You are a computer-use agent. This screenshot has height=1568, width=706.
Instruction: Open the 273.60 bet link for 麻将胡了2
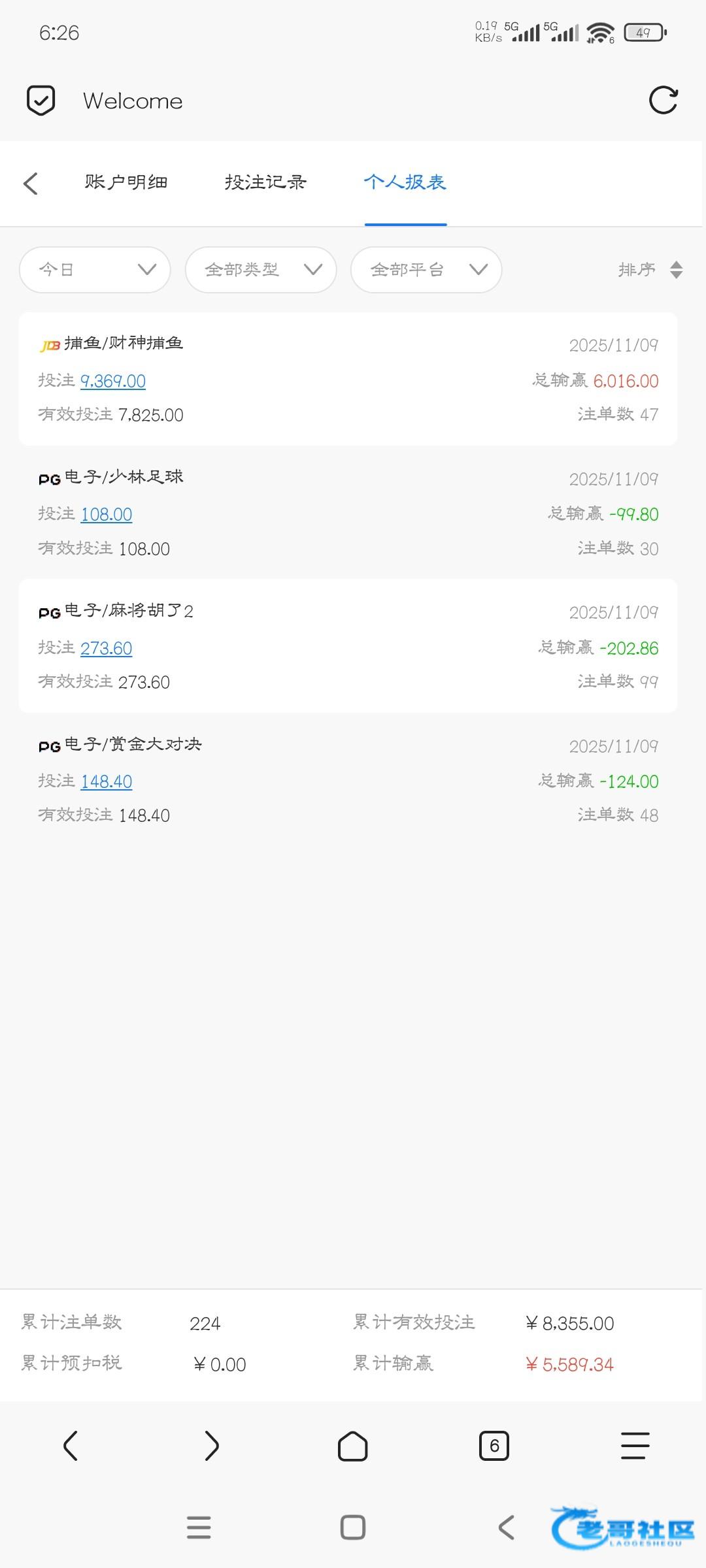[x=107, y=648]
